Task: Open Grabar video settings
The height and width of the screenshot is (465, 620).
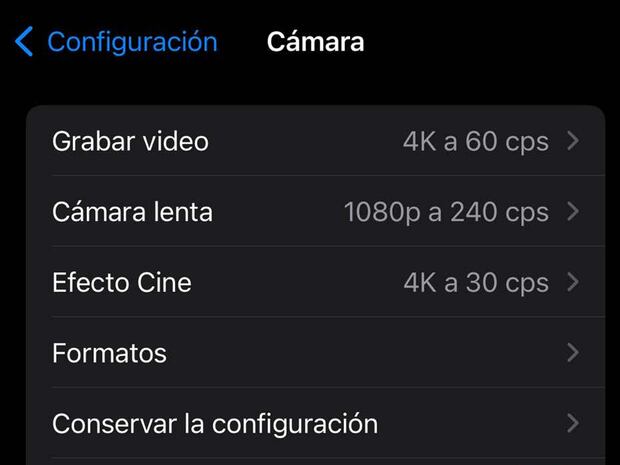Action: (x=315, y=141)
